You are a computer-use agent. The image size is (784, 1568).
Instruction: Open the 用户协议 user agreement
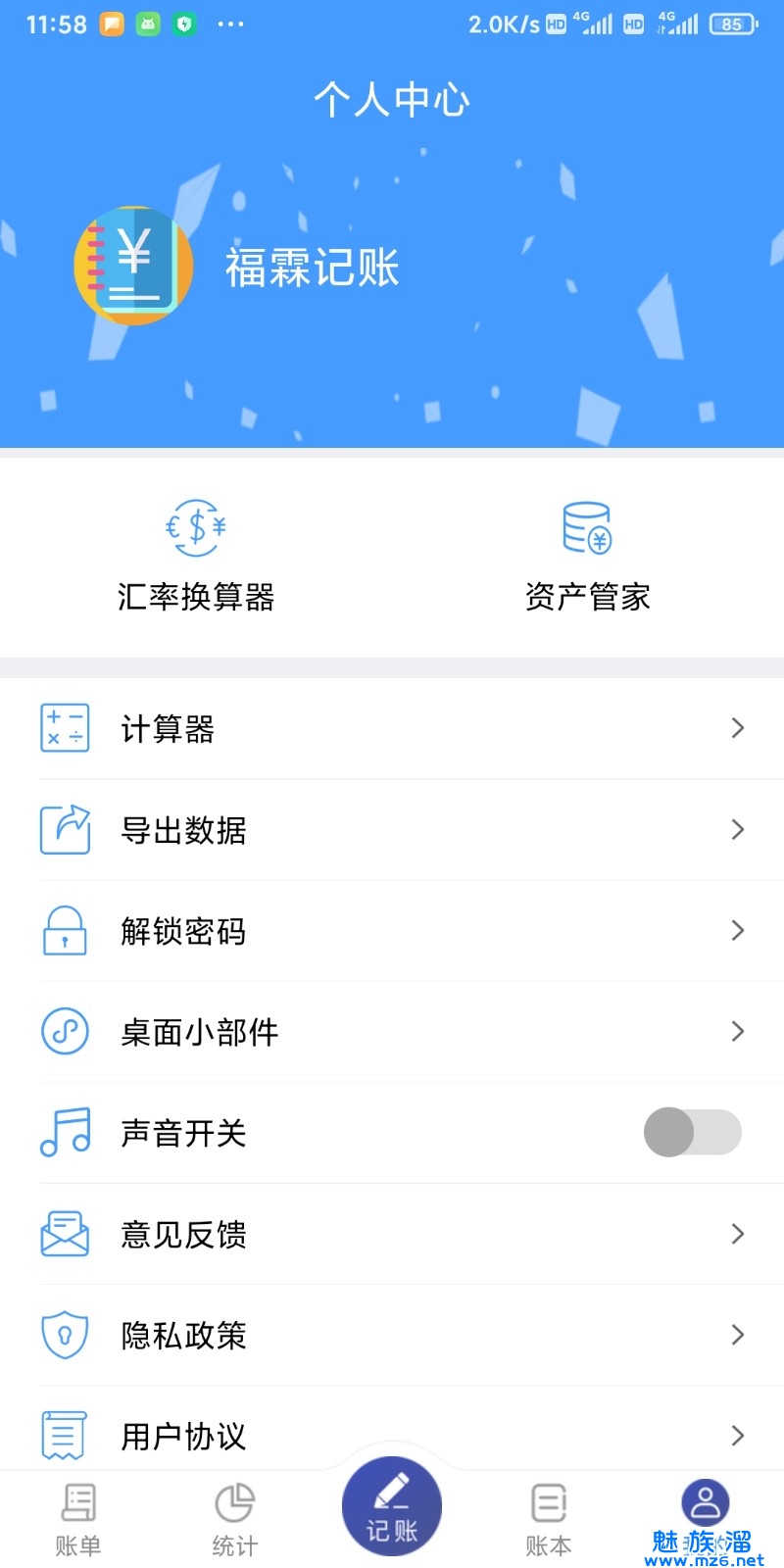point(392,1435)
